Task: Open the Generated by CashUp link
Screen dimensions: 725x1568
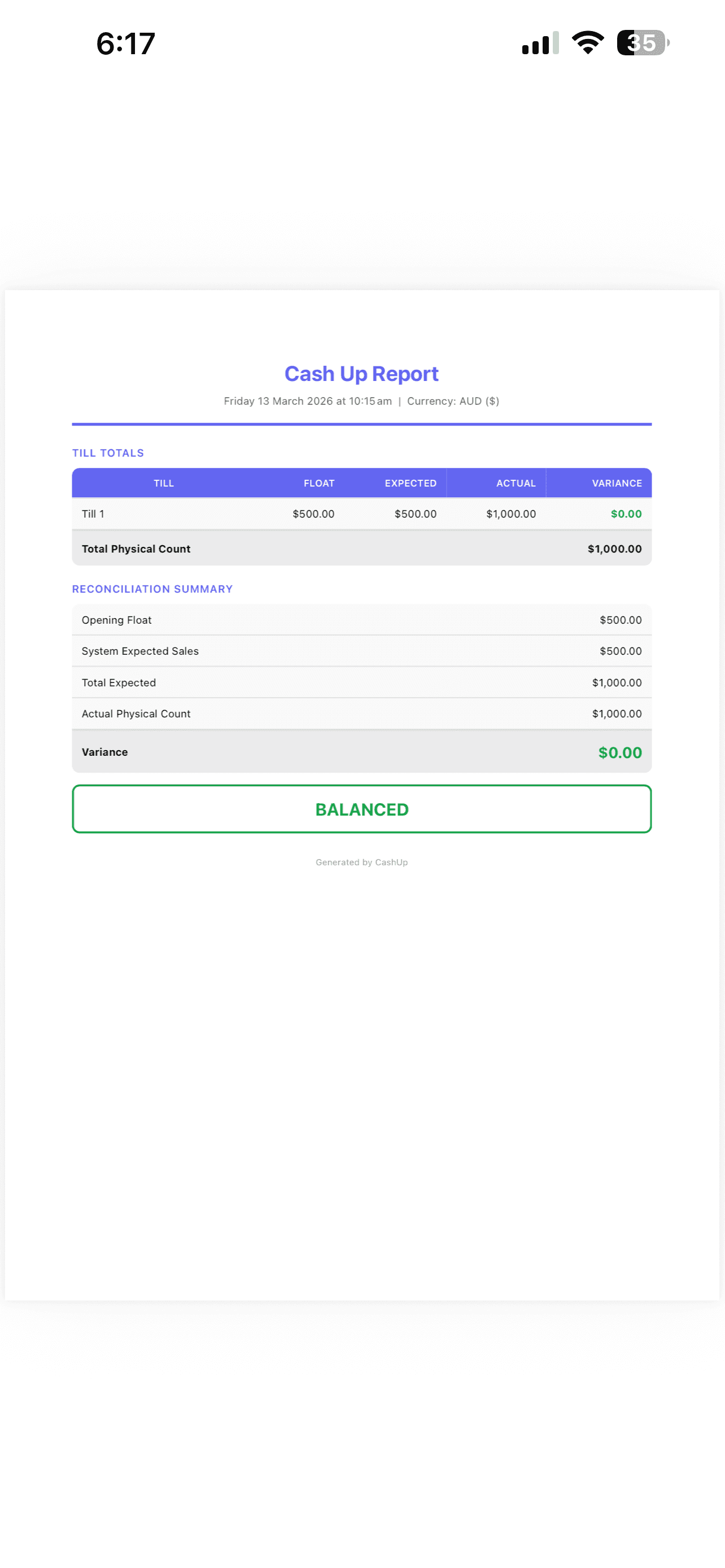Action: (361, 862)
